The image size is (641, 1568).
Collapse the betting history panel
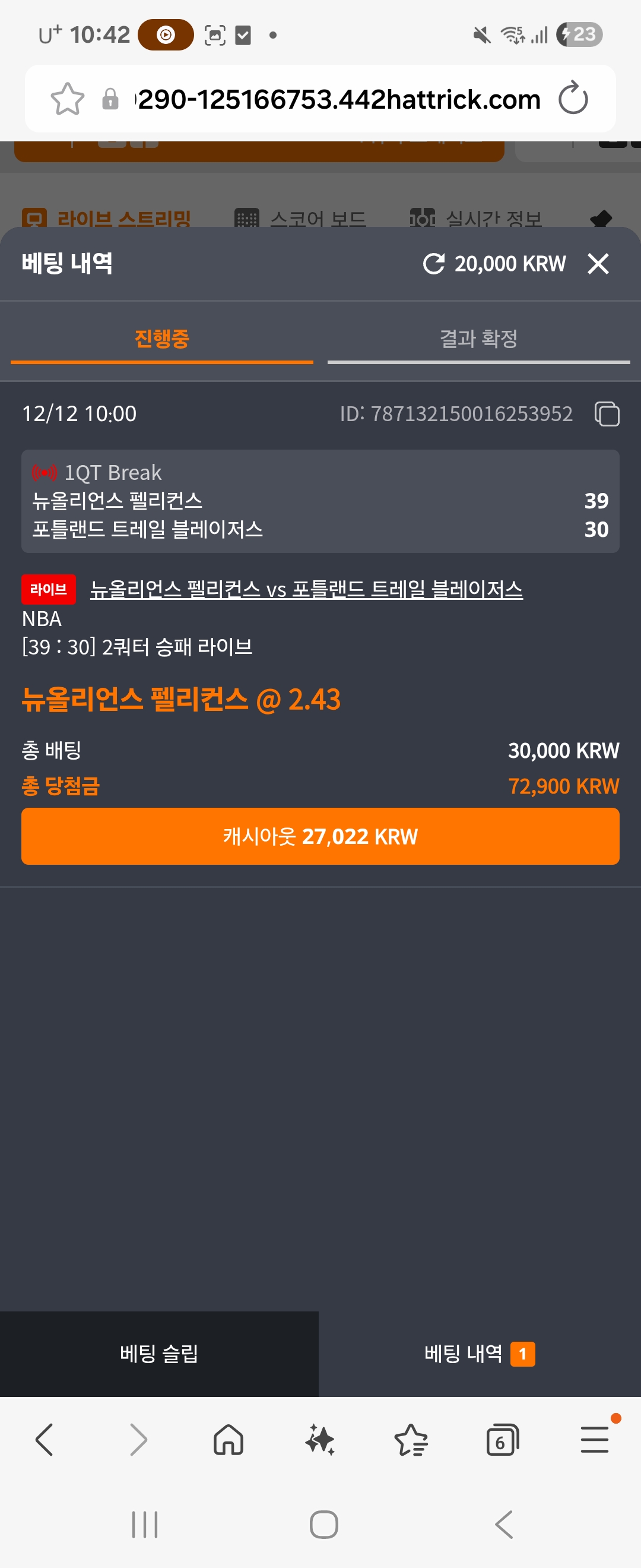[x=598, y=264]
